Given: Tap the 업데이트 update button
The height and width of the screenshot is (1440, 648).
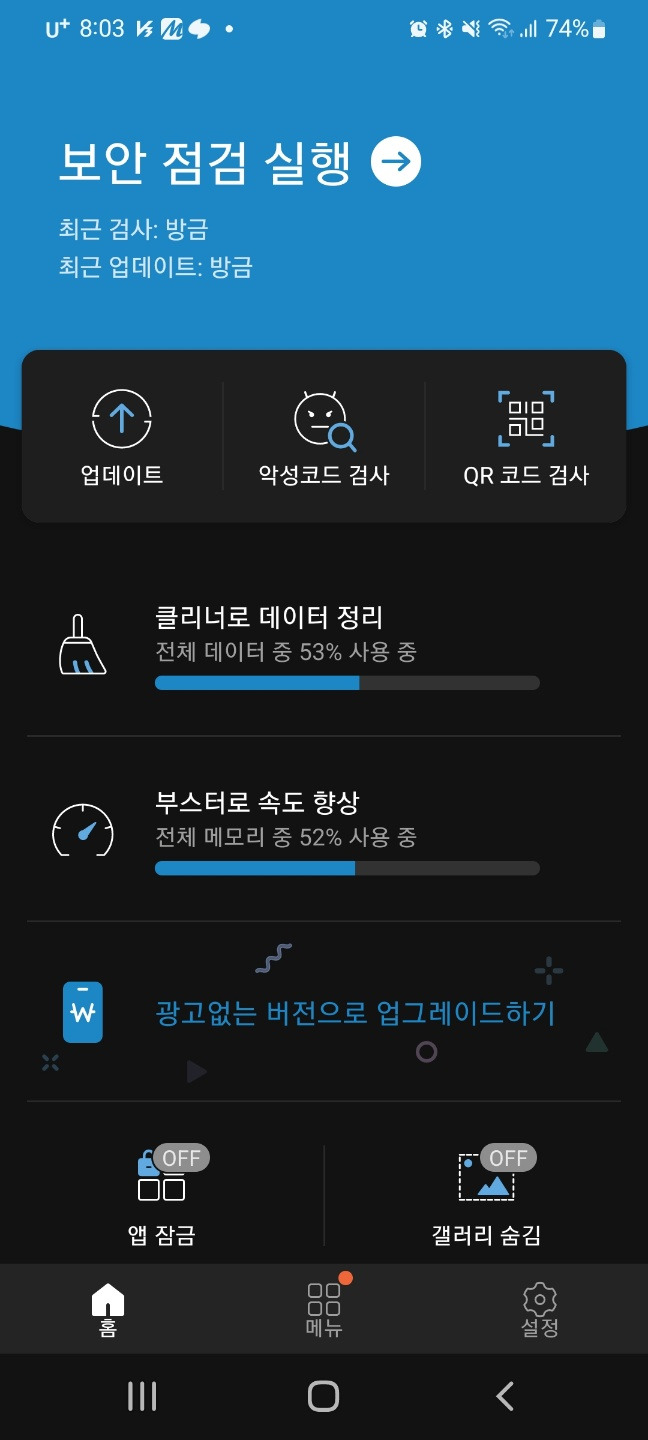Looking at the screenshot, I should pos(122,437).
